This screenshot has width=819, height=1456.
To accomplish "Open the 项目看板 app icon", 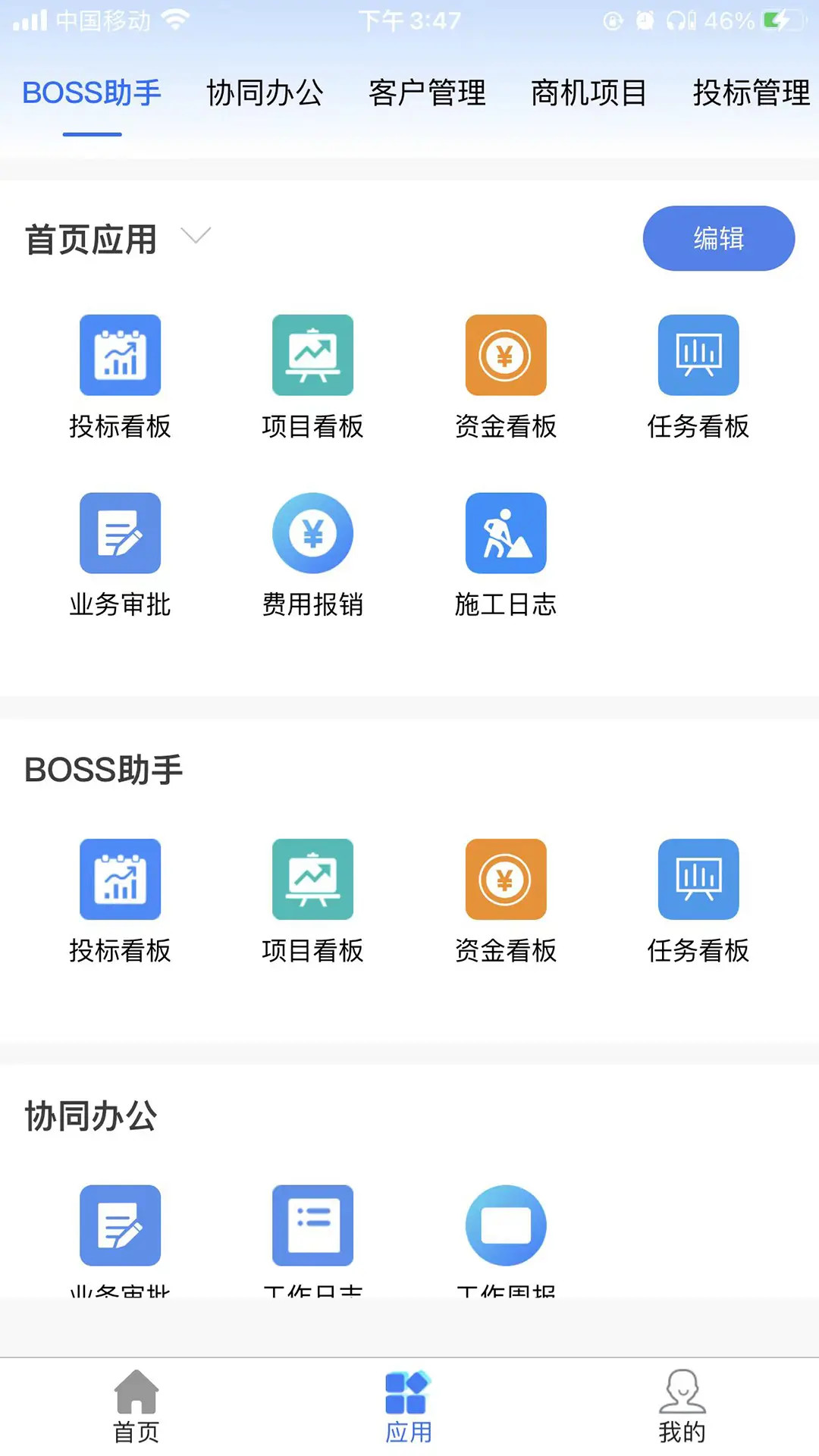I will pyautogui.click(x=312, y=355).
